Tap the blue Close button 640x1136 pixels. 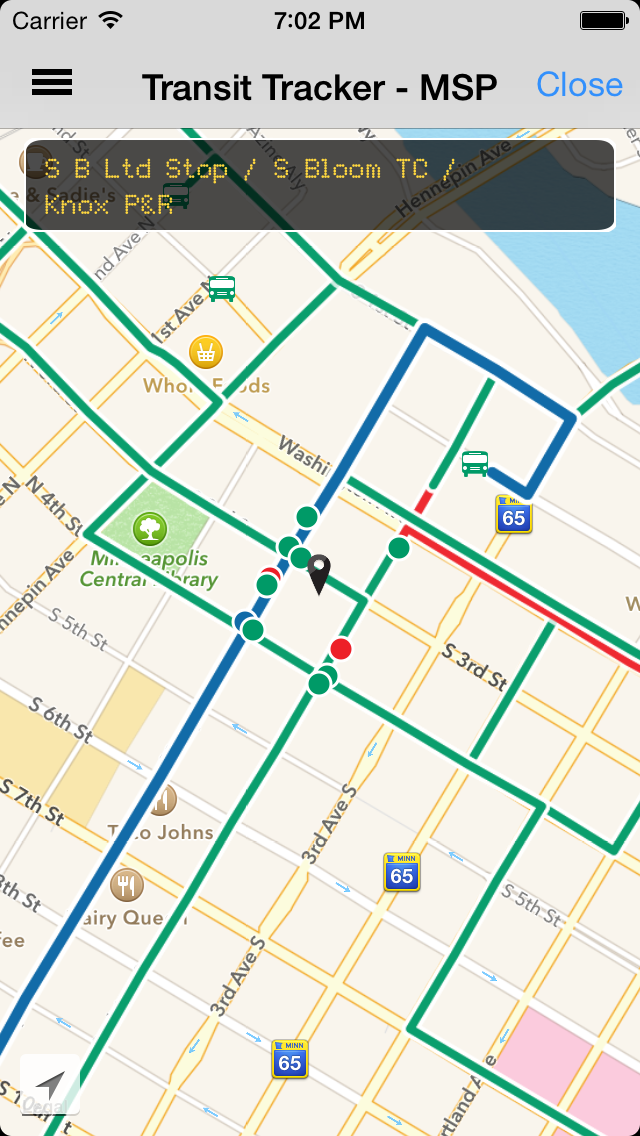click(579, 85)
